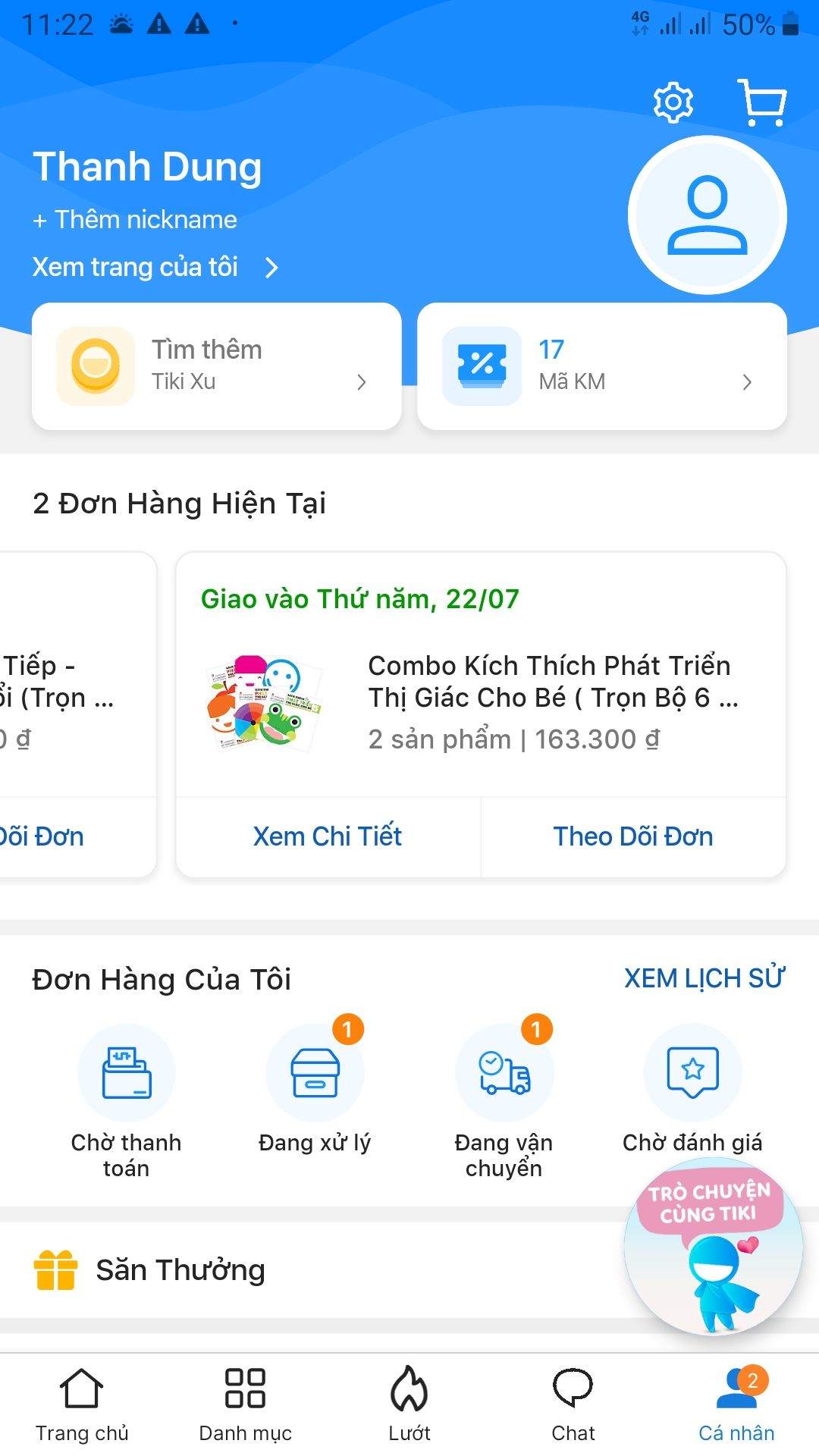Open the Mã KM voucher icon
The width and height of the screenshot is (819, 1456).
(x=481, y=365)
